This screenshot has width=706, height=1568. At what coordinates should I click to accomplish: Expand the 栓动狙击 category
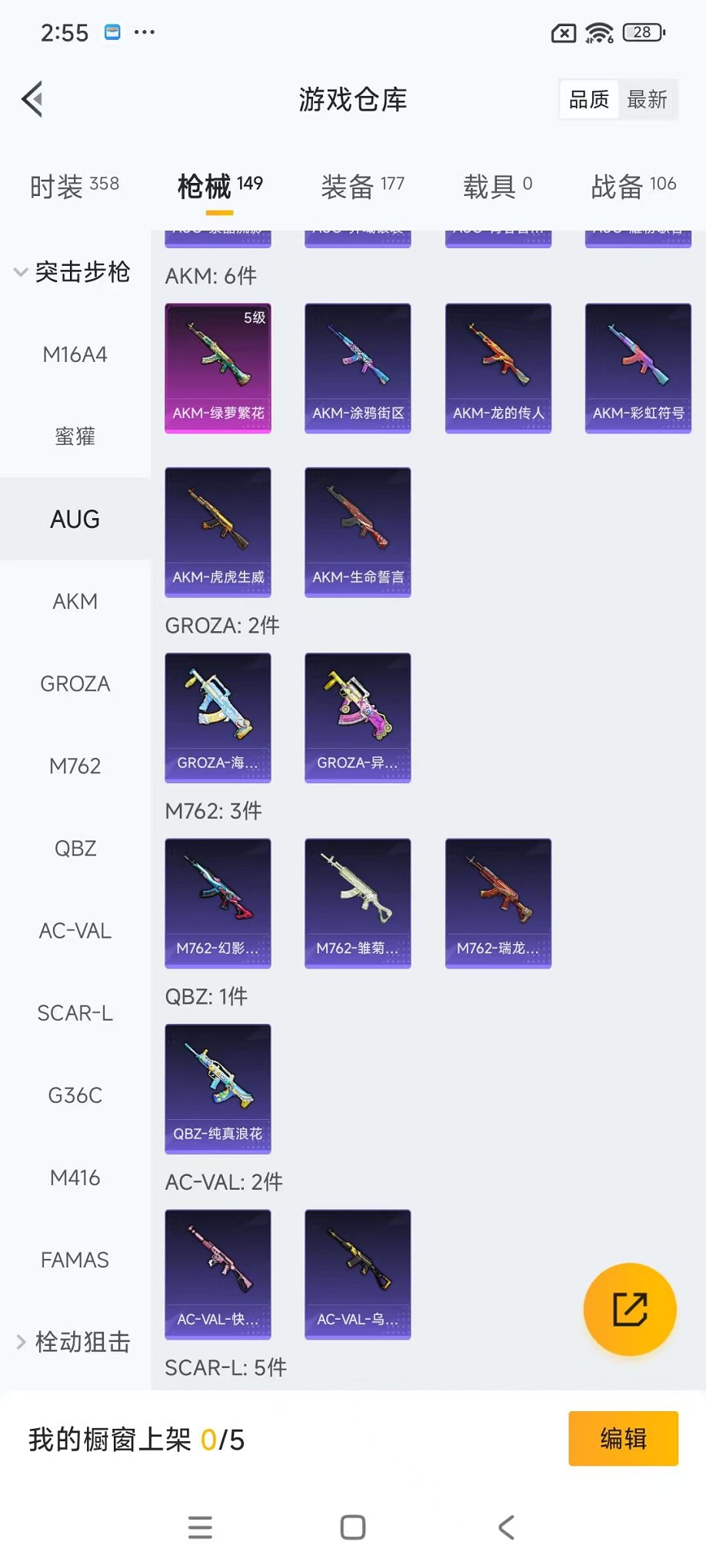pyautogui.click(x=73, y=1342)
